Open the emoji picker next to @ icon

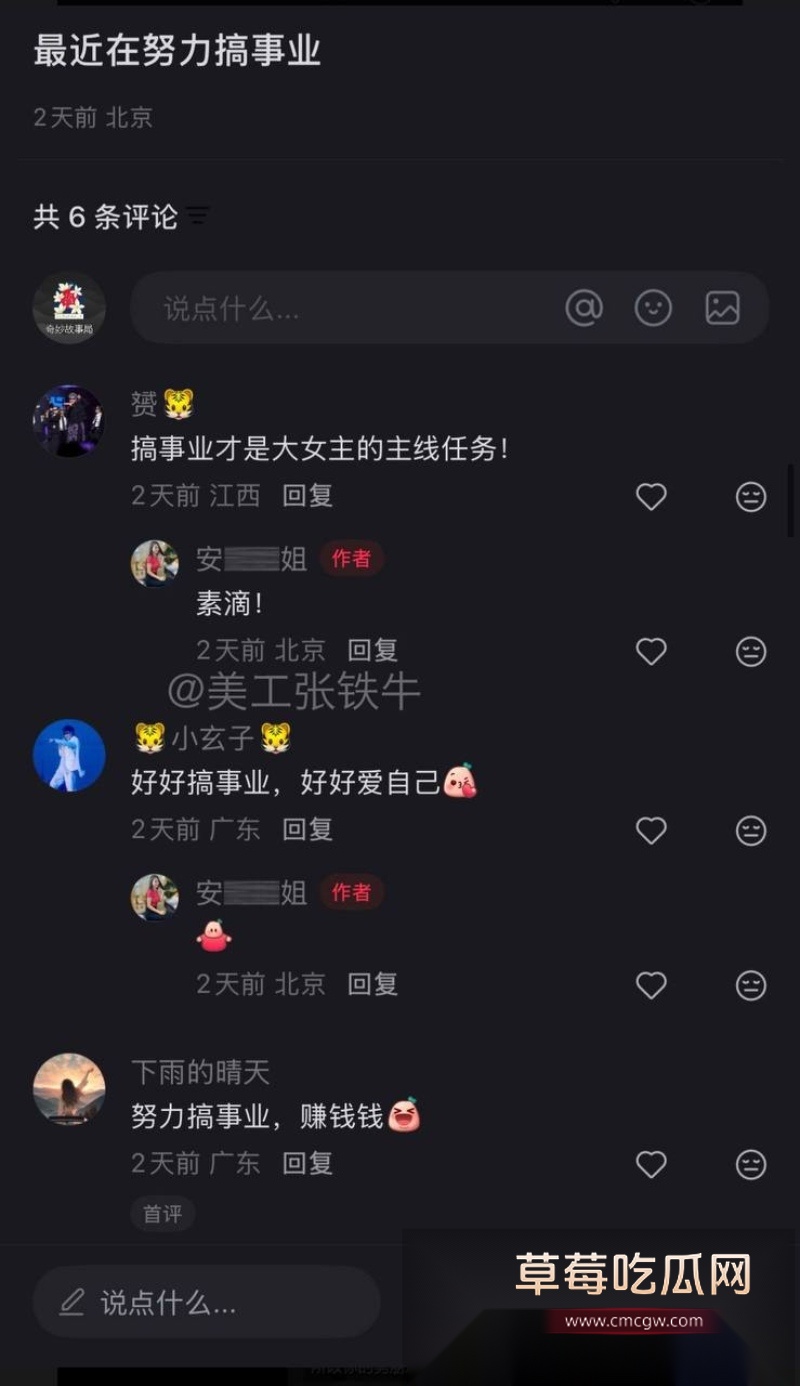[x=653, y=308]
